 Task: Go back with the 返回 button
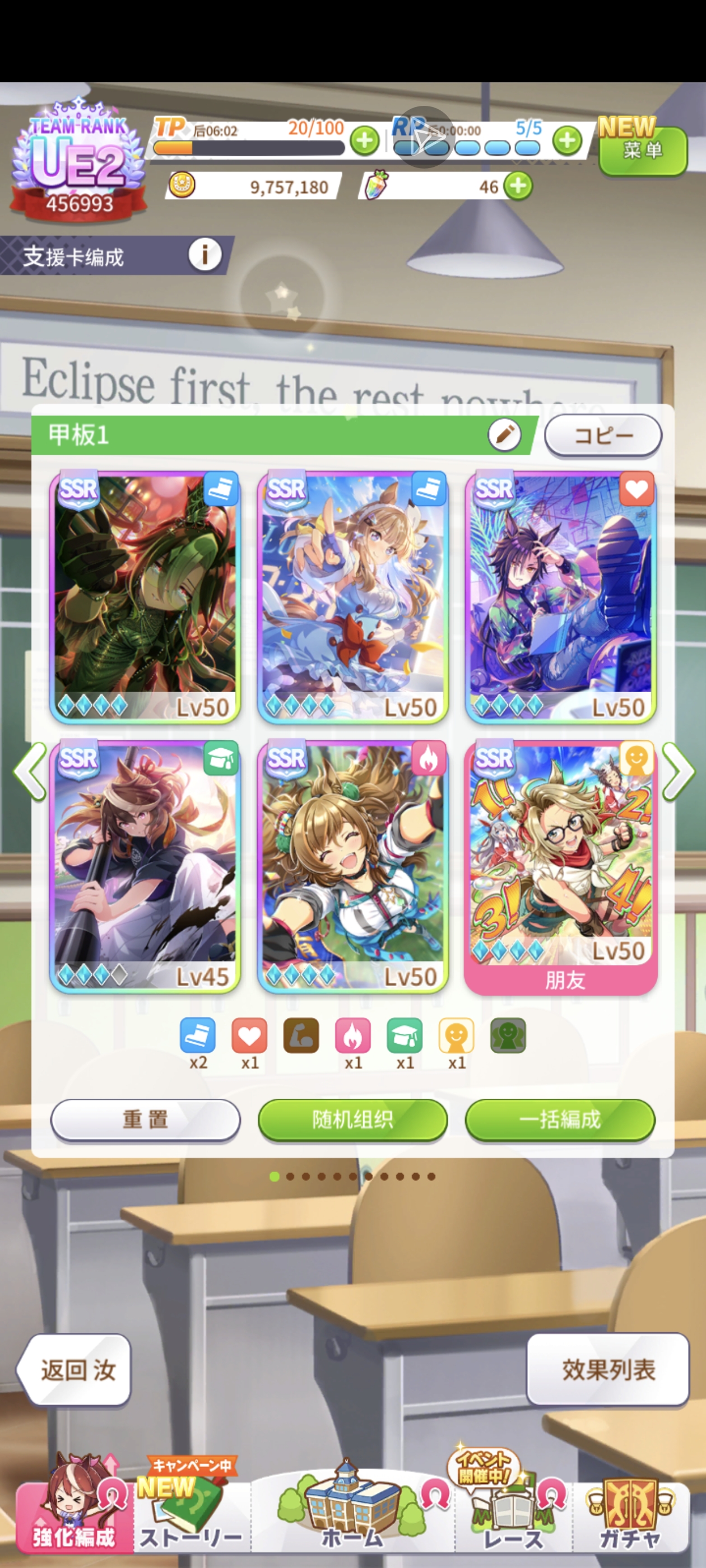[75, 1370]
